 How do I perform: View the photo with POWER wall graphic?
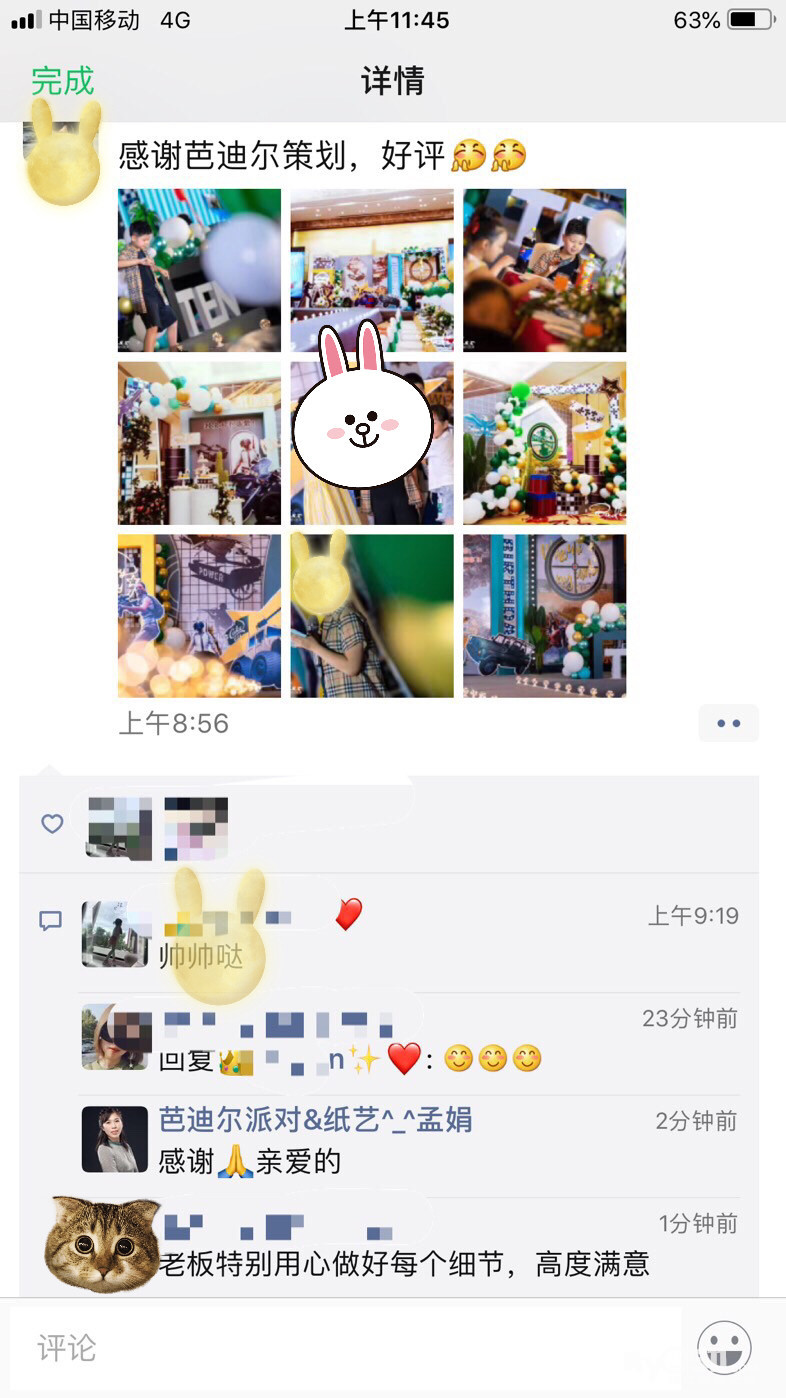[199, 615]
